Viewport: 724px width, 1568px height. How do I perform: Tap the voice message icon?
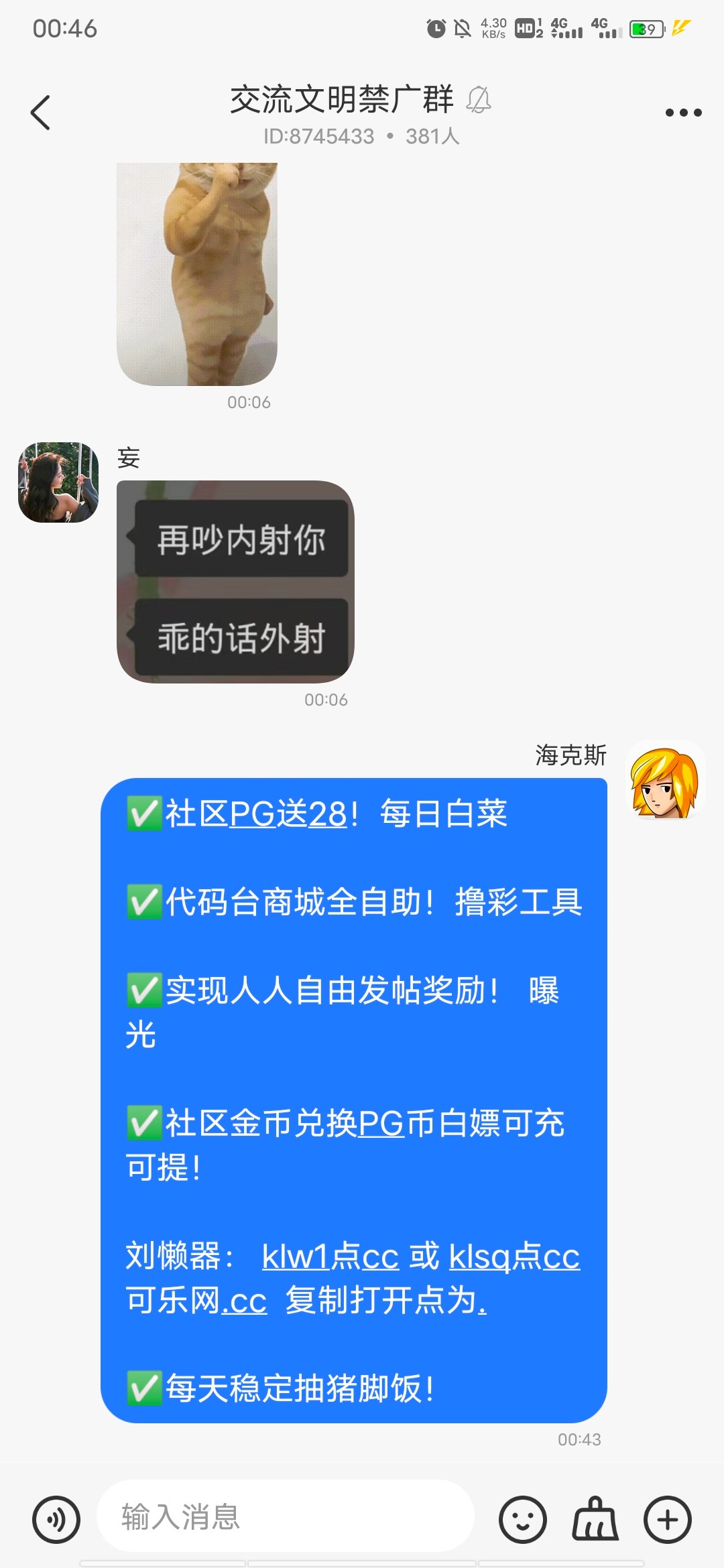56,1519
